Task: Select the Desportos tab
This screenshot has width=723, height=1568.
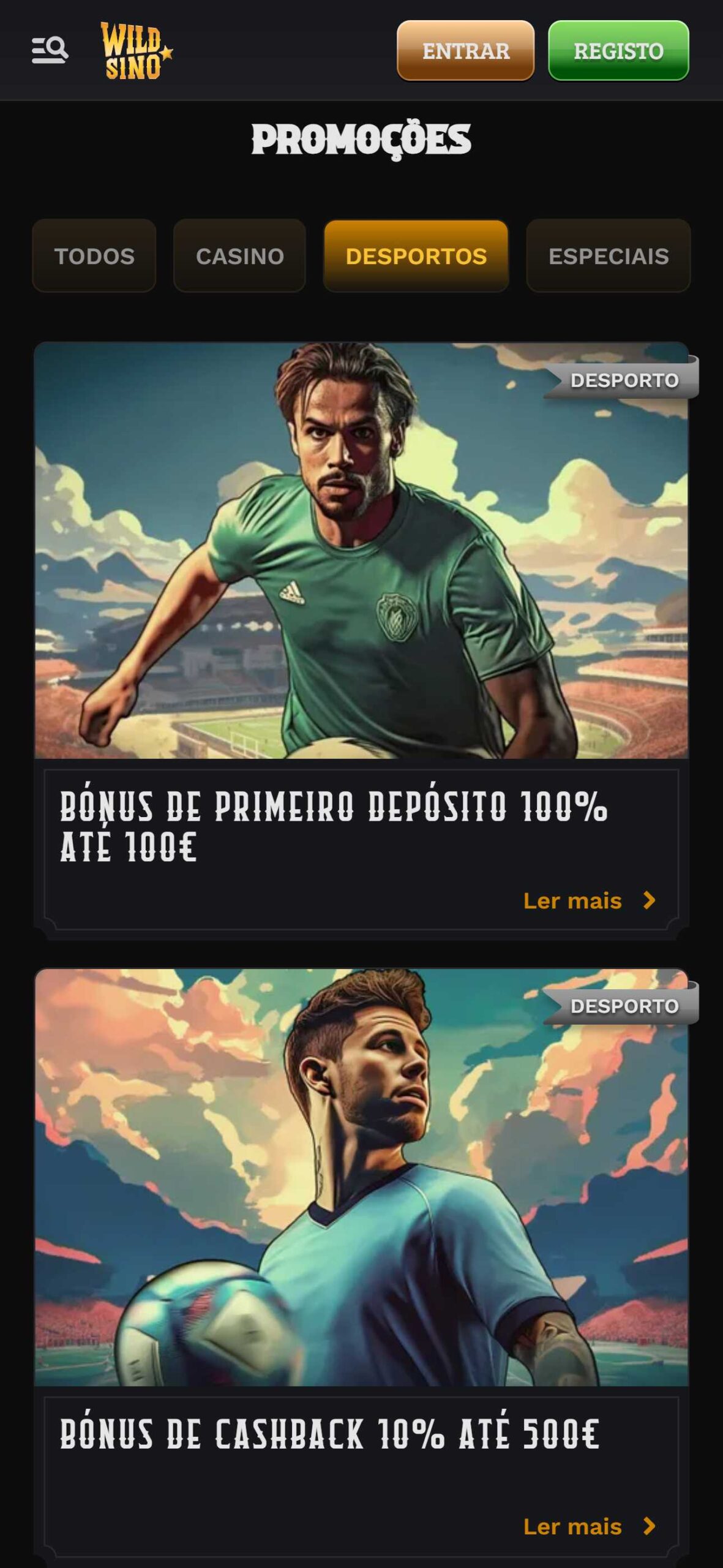Action: pyautogui.click(x=416, y=256)
